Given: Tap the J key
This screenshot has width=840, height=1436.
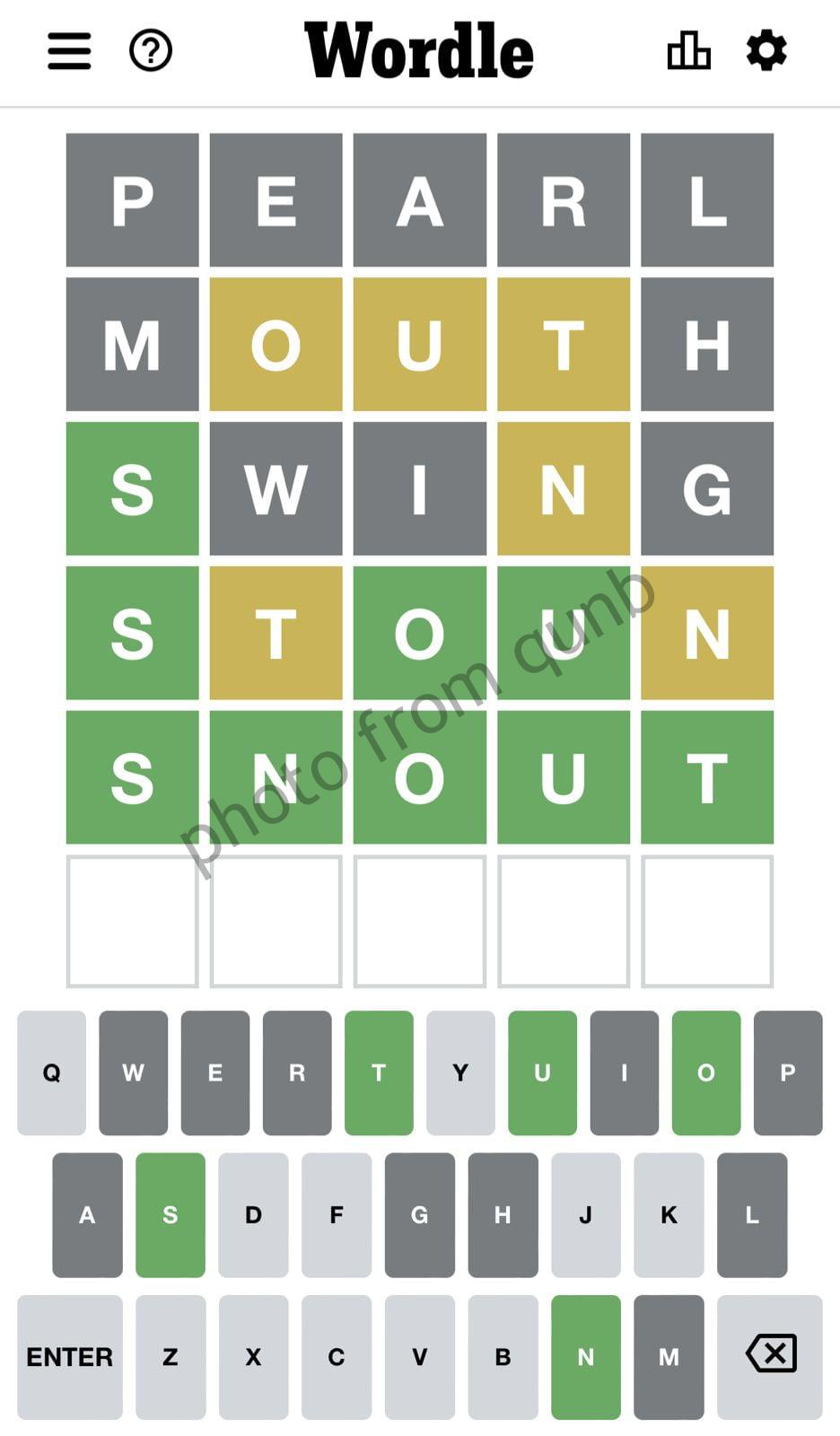Looking at the screenshot, I should pos(585,1214).
